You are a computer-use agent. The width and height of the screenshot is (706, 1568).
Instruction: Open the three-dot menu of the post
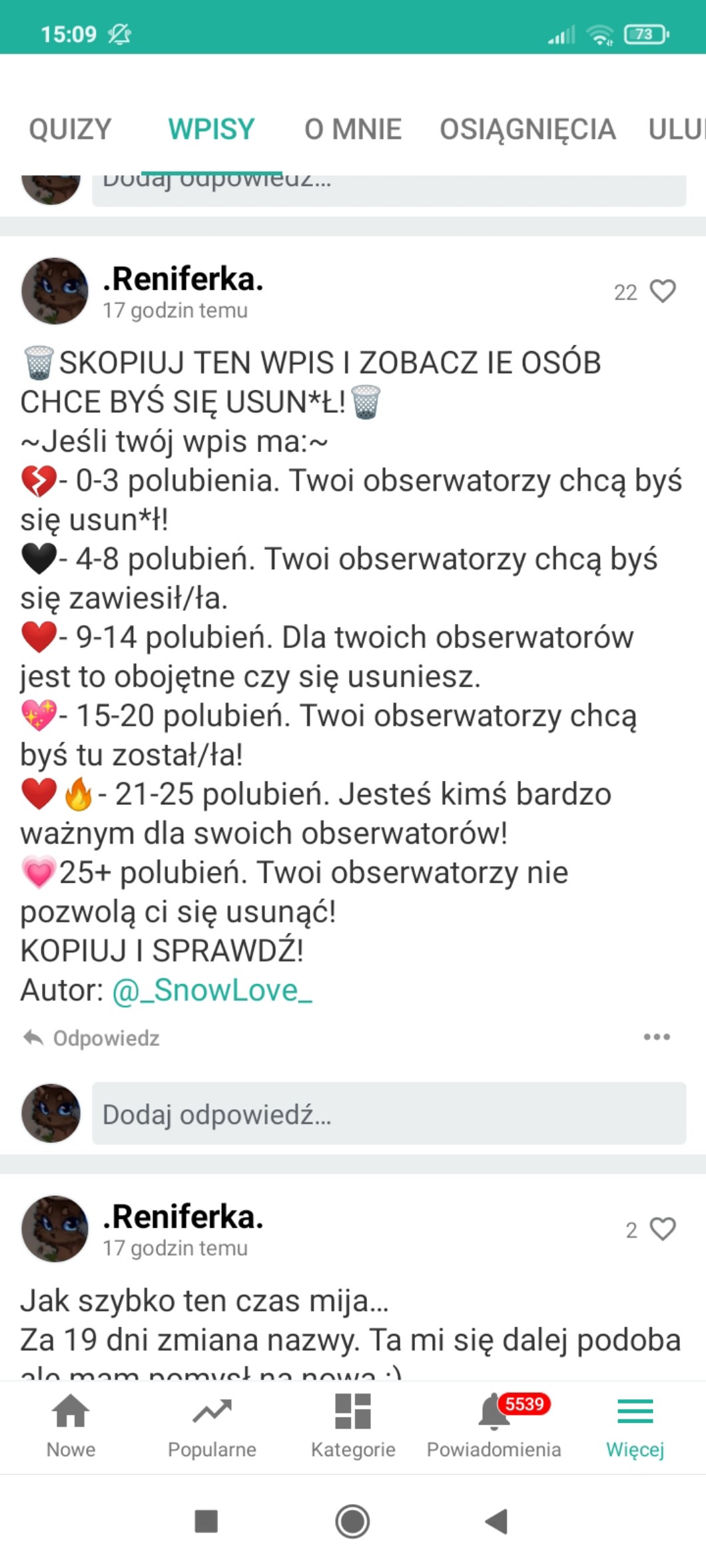pyautogui.click(x=657, y=1037)
